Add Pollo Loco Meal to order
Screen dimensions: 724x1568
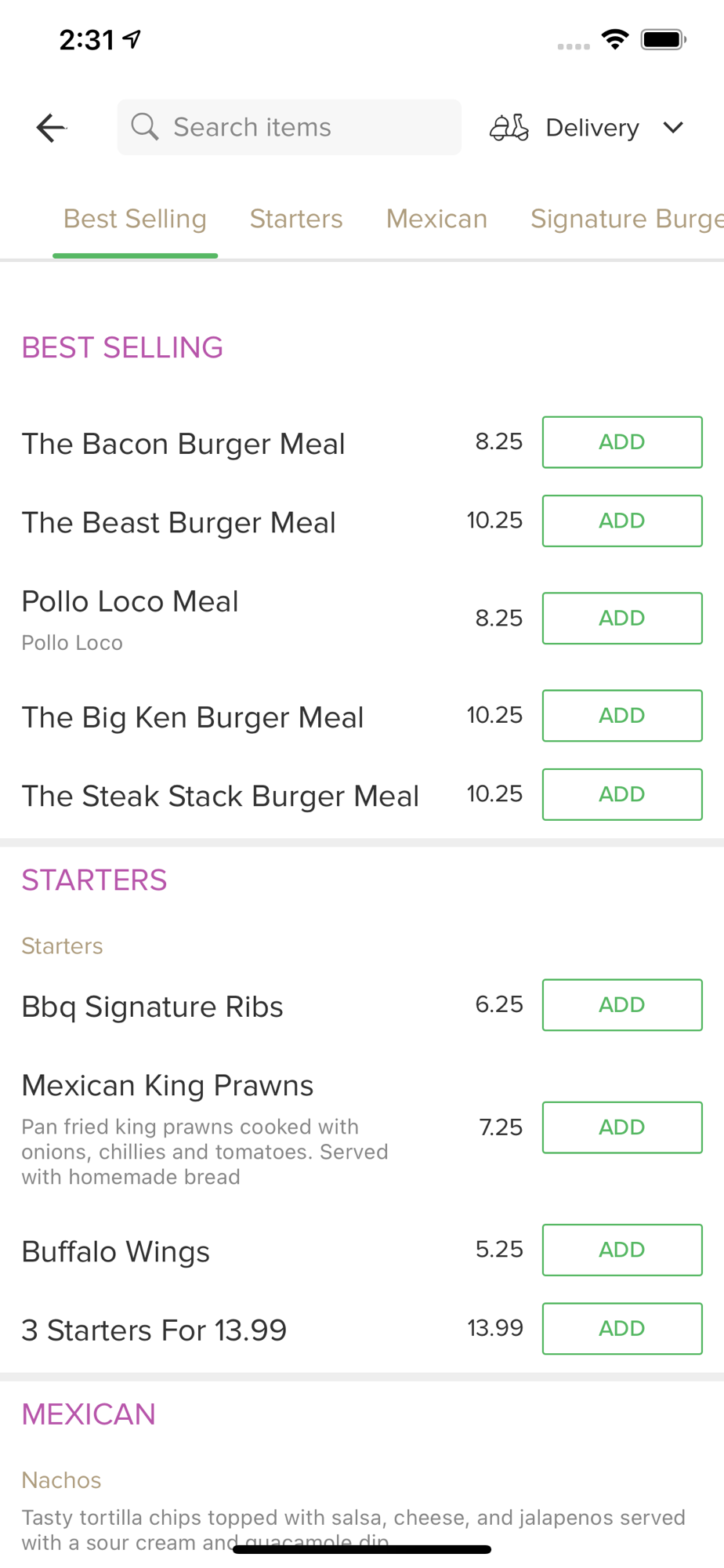pyautogui.click(x=621, y=619)
